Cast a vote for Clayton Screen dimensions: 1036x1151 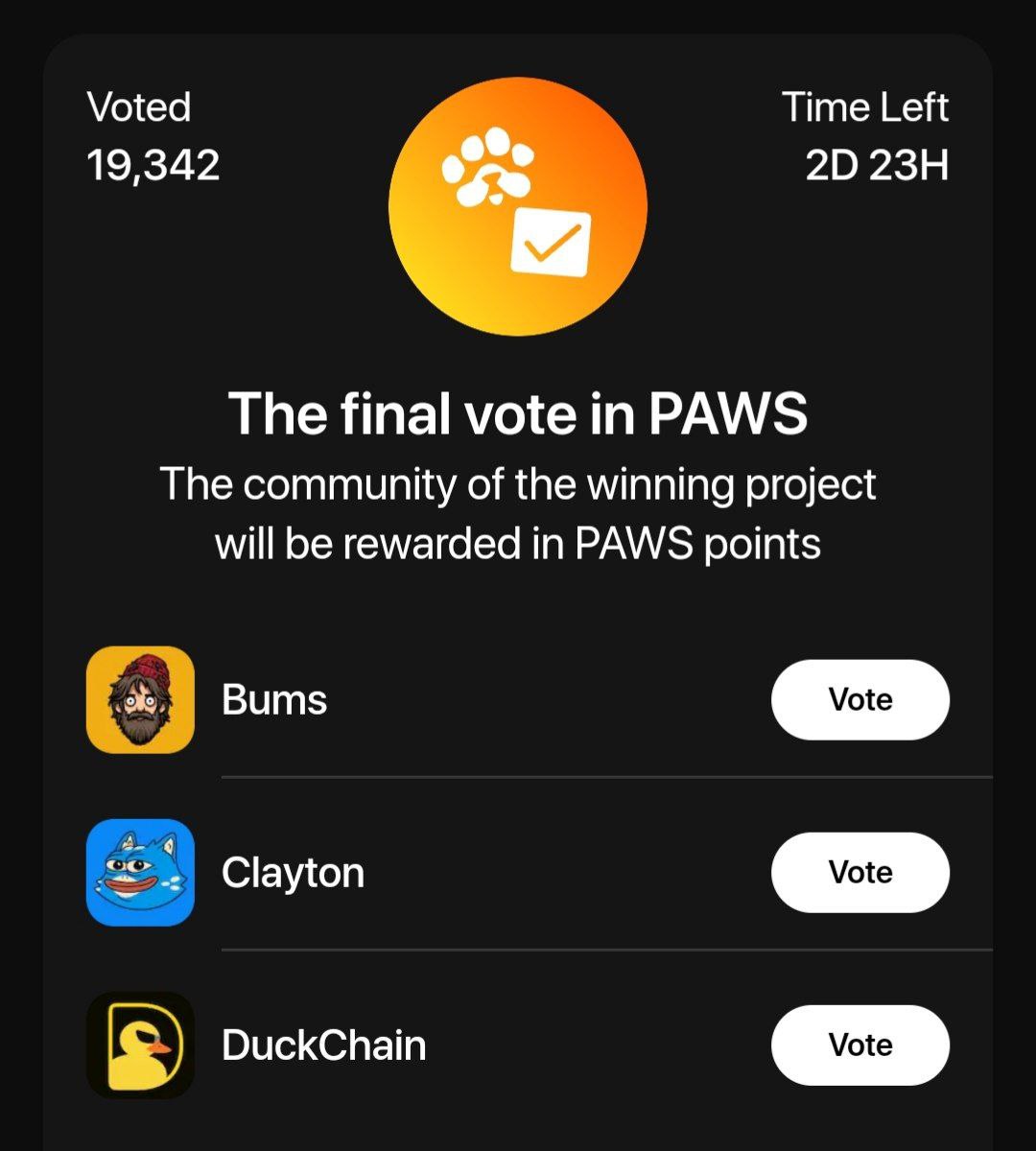859,872
